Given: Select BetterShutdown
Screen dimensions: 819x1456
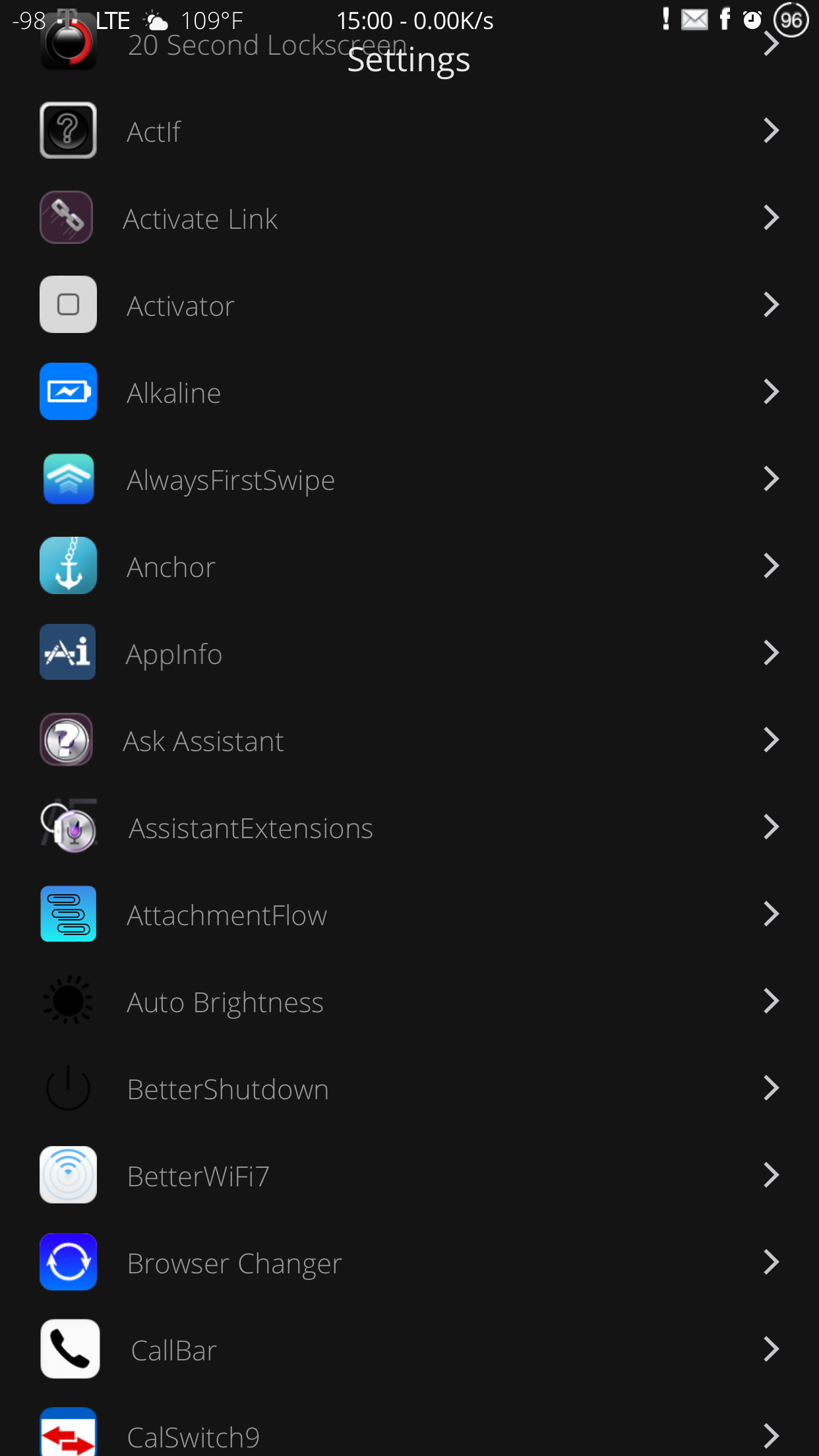Looking at the screenshot, I should click(x=409, y=1088).
